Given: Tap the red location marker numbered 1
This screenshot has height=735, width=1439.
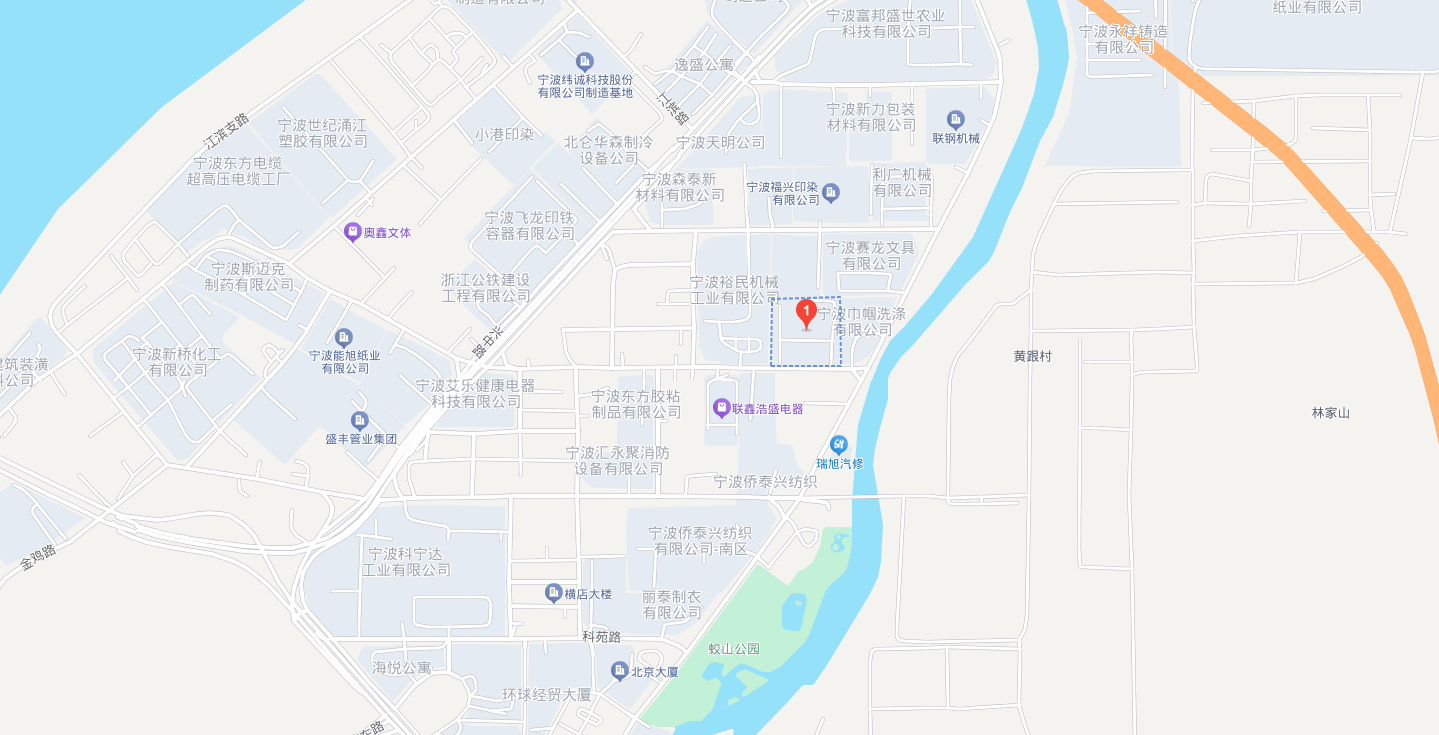Looking at the screenshot, I should [x=806, y=314].
